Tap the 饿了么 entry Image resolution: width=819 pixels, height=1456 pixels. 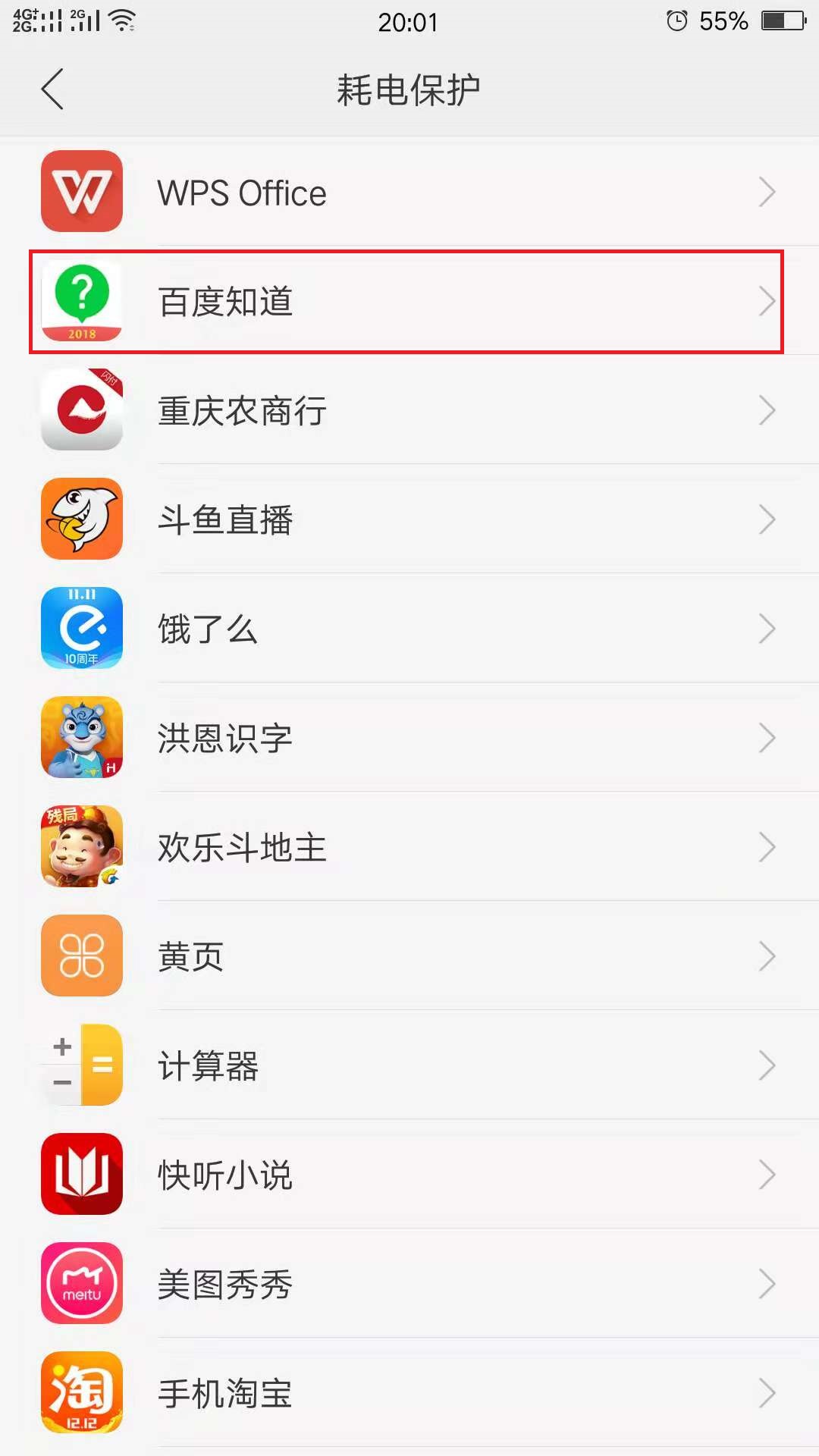(409, 629)
